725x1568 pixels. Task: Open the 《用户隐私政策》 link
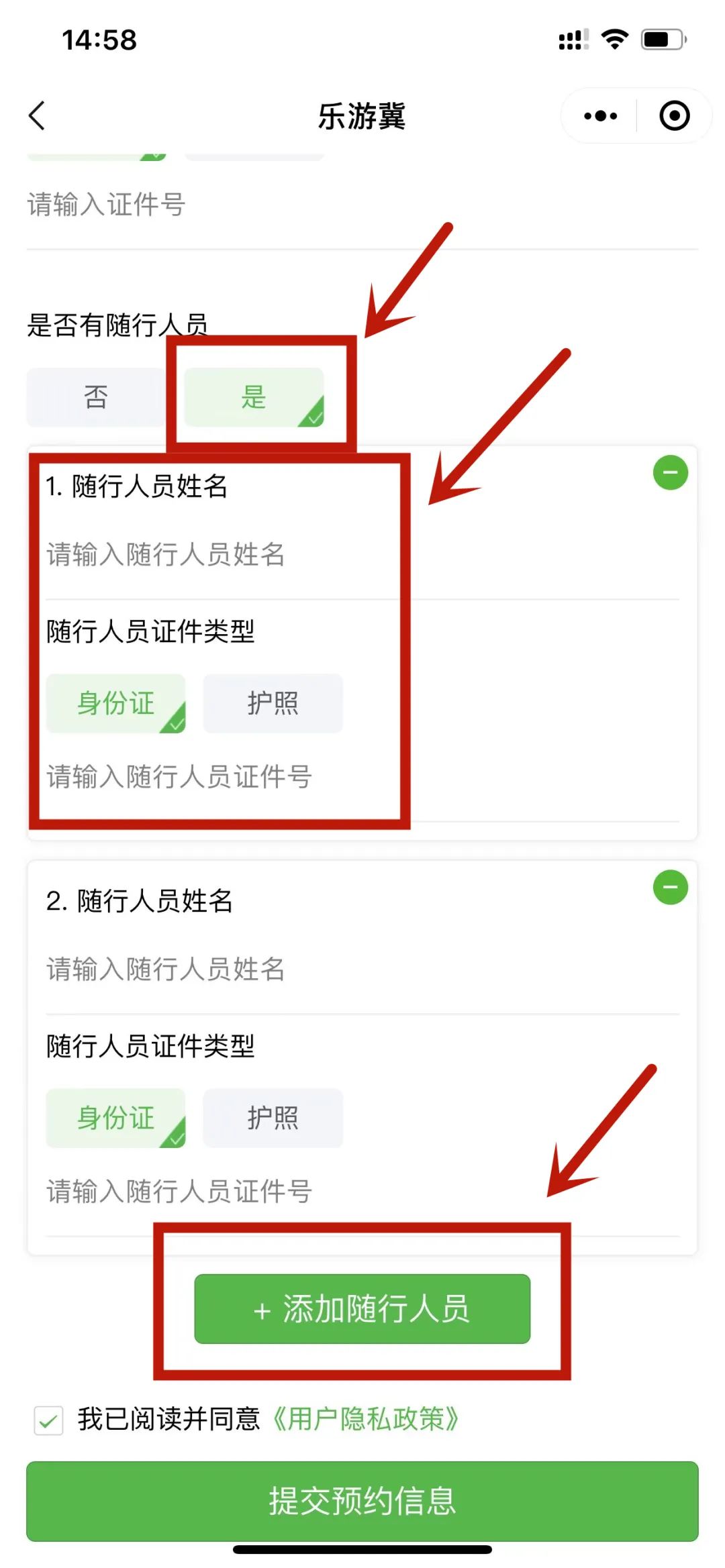(x=366, y=1419)
